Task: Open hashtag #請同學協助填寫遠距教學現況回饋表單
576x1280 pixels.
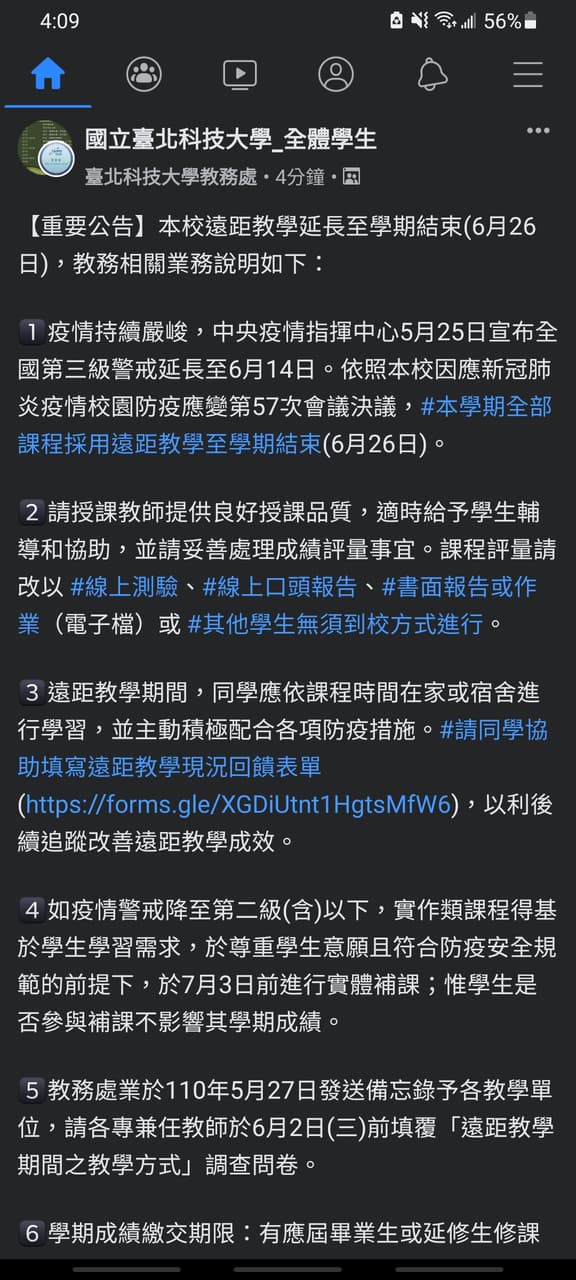Action: (284, 748)
